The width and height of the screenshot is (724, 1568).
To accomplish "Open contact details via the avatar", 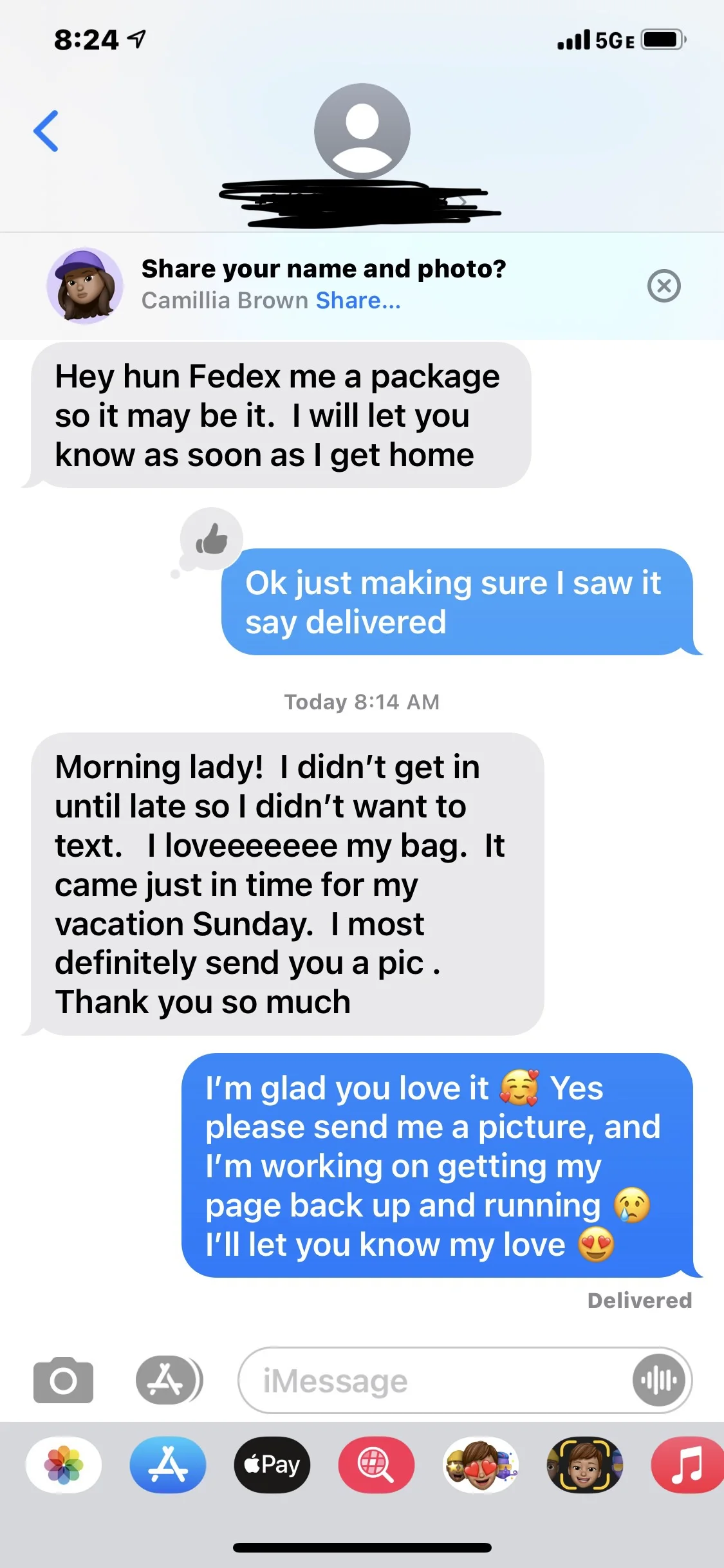I will pyautogui.click(x=362, y=131).
